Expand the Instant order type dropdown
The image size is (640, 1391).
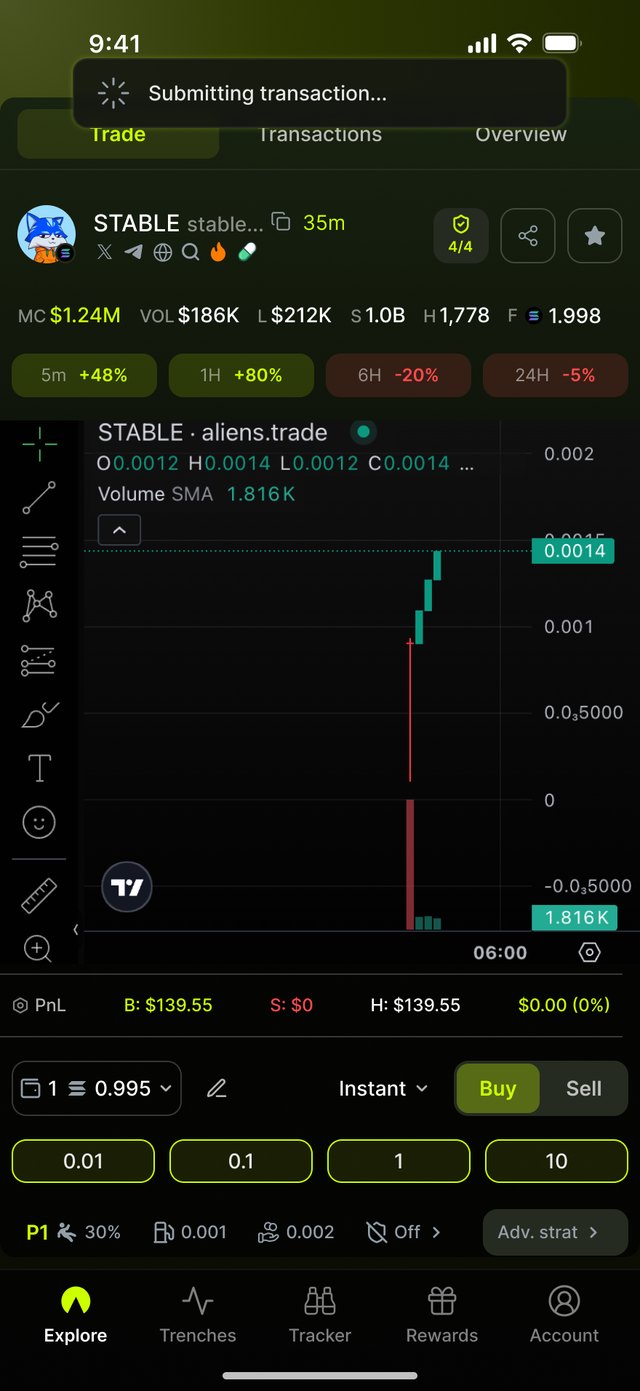(x=383, y=1088)
